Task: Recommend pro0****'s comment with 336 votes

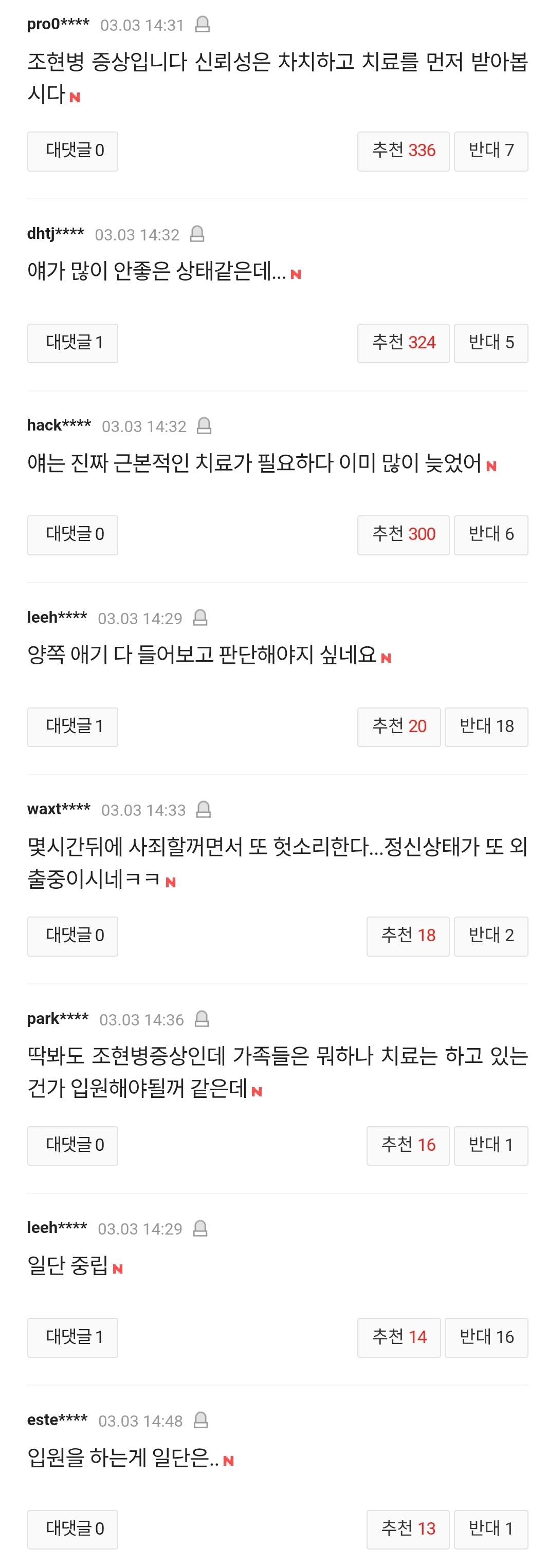Action: [403, 151]
